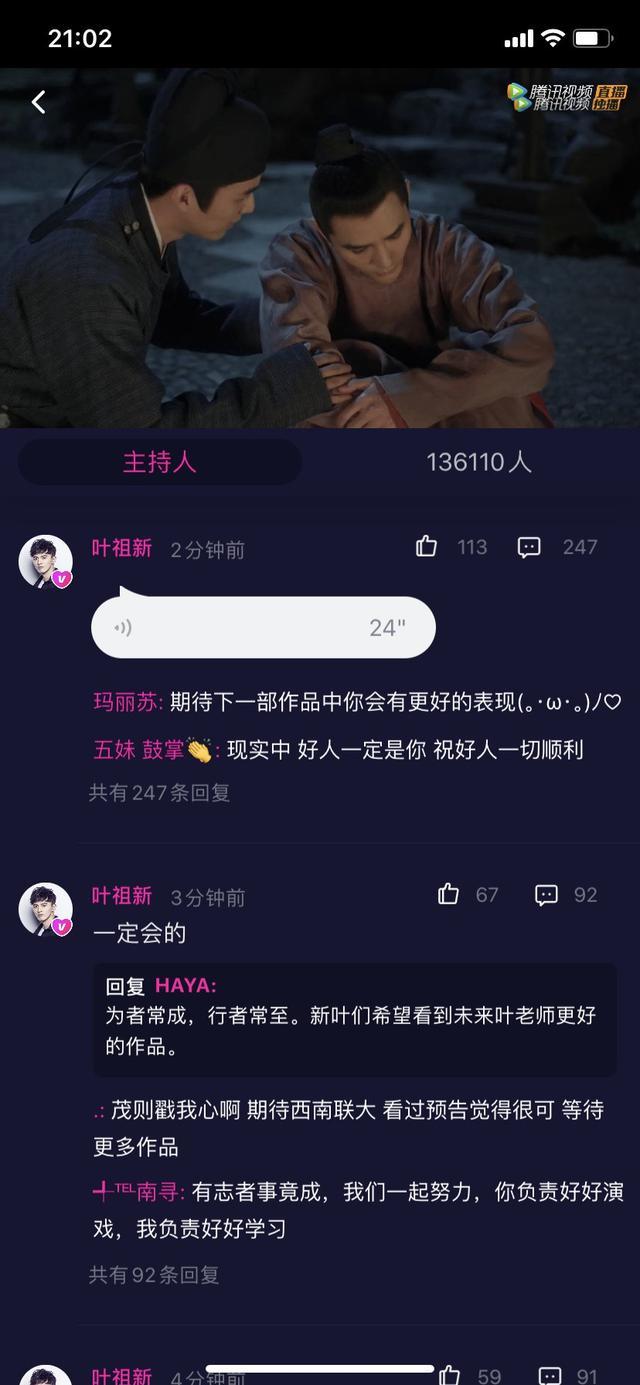Switch to the 136110人 tab
This screenshot has height=1385, width=640.
click(x=479, y=462)
